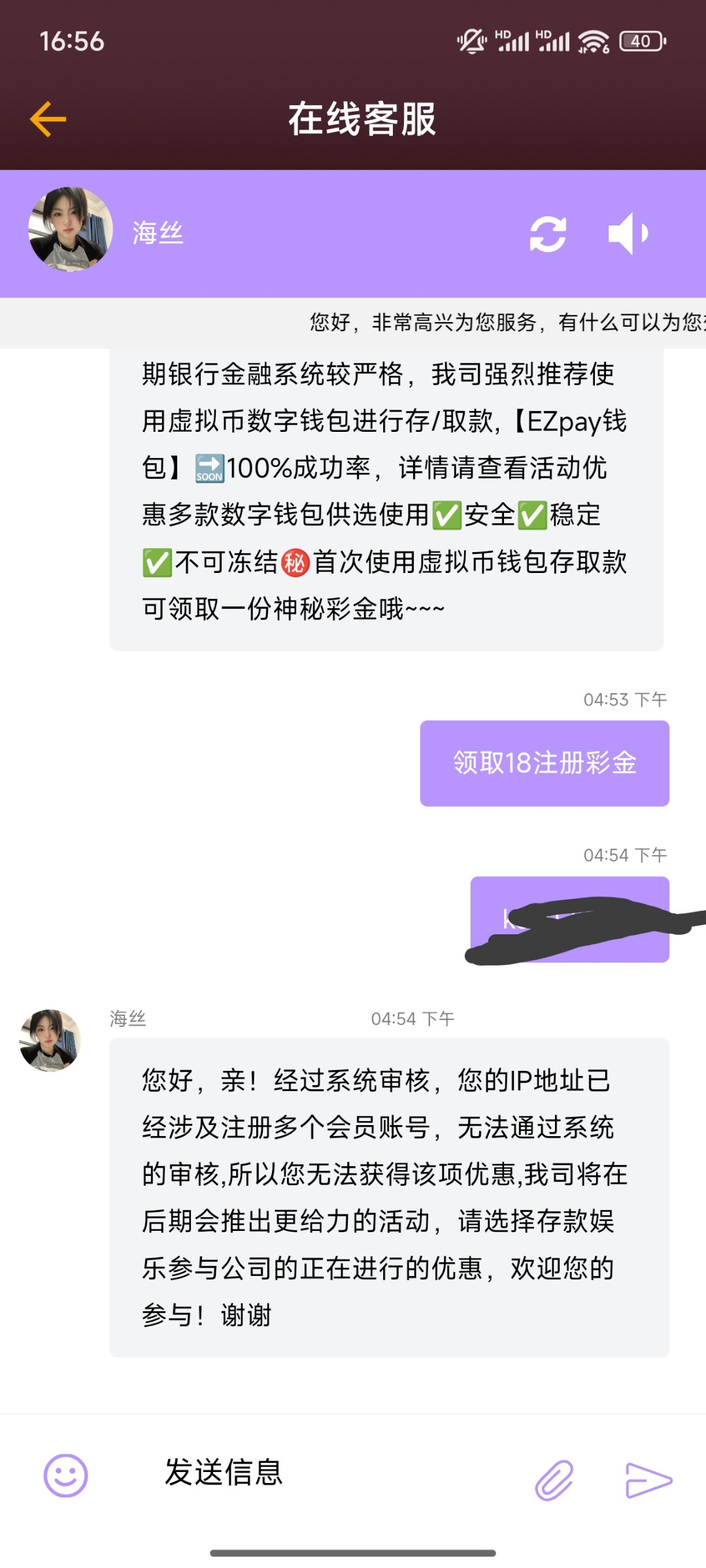Go back from the 在线客服 chat
This screenshot has width=706, height=1568.
(48, 119)
